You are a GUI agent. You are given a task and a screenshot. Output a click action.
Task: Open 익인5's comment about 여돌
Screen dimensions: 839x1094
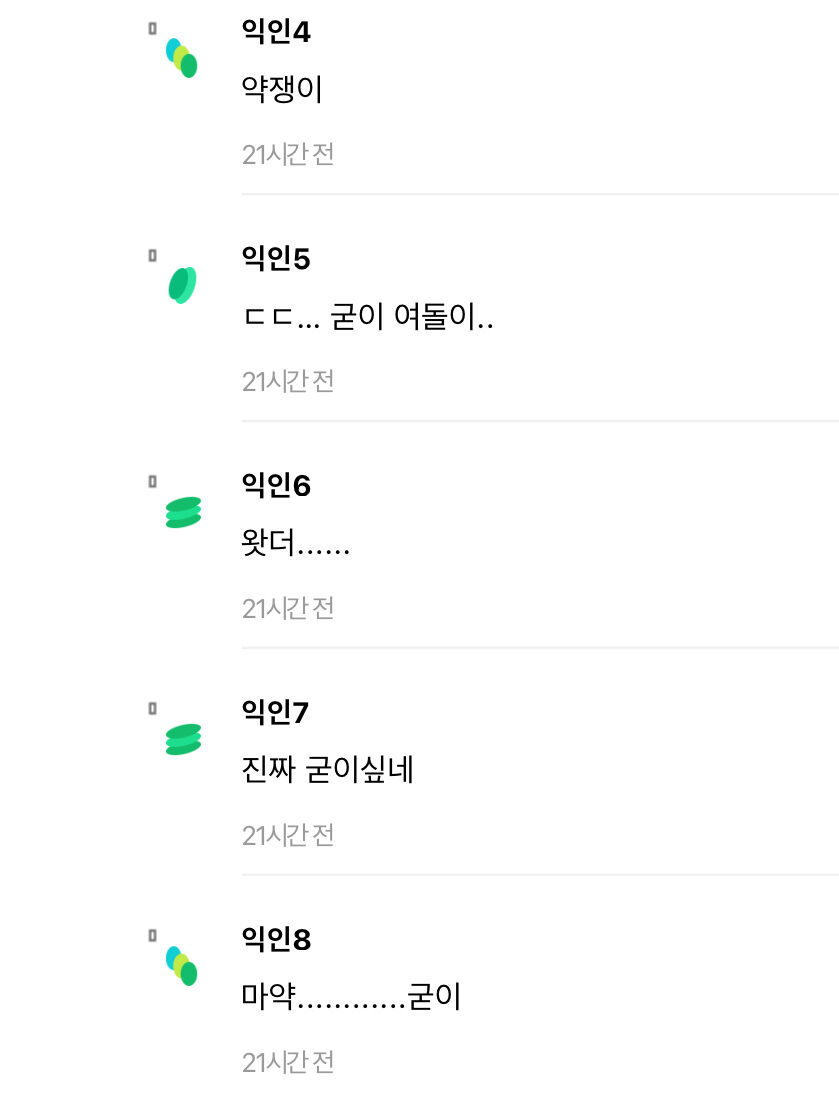click(368, 318)
